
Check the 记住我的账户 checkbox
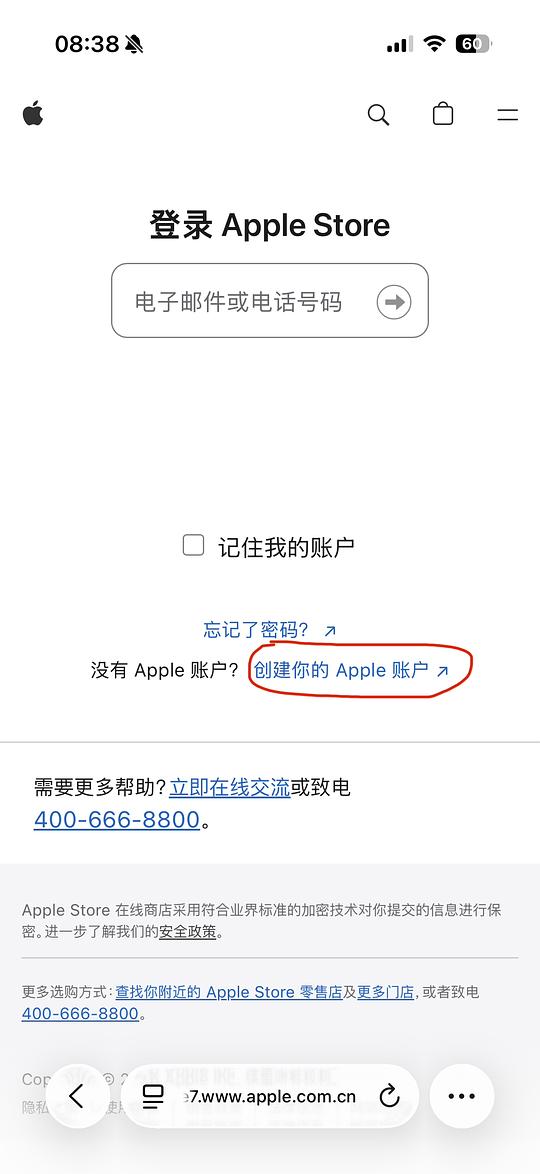(x=193, y=545)
